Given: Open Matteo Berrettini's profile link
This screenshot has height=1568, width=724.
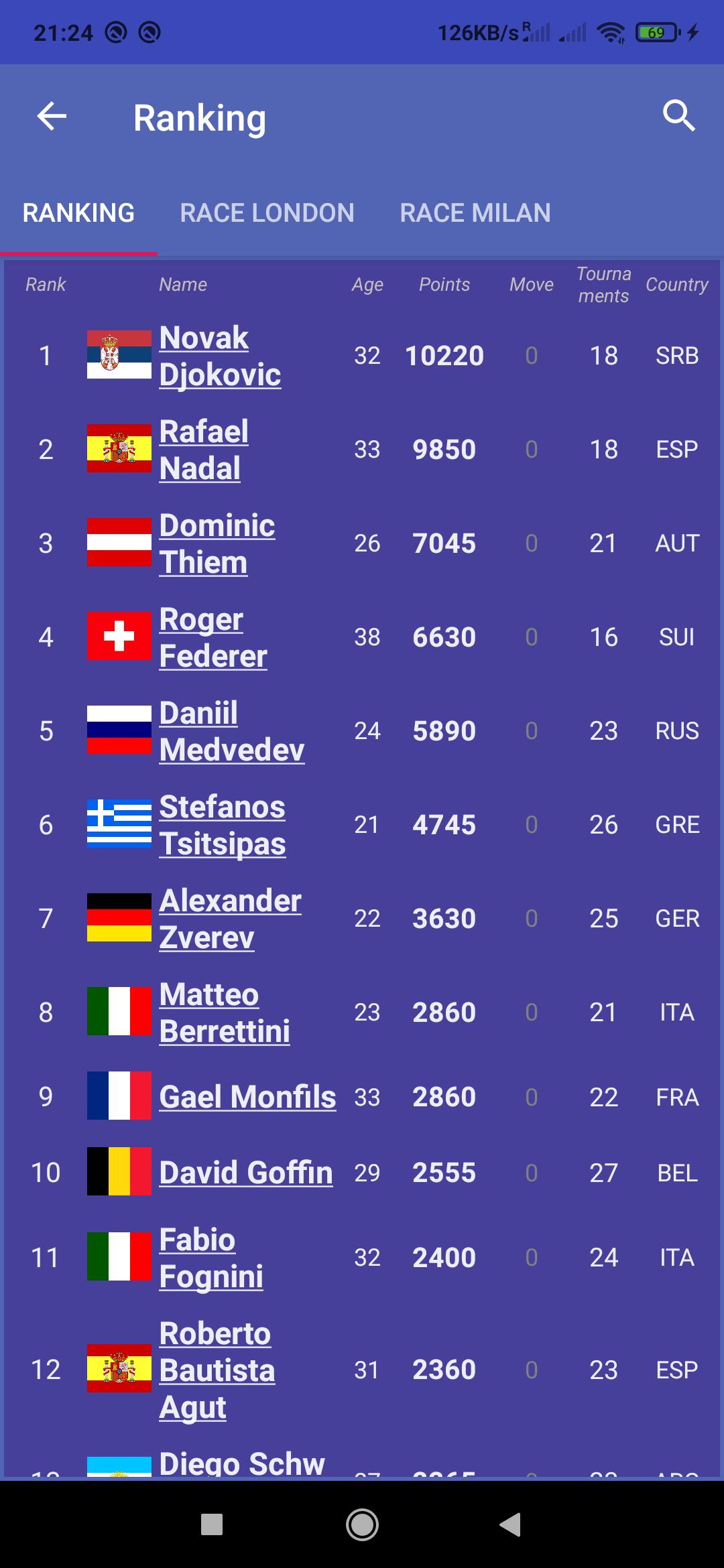Looking at the screenshot, I should click(x=225, y=1012).
